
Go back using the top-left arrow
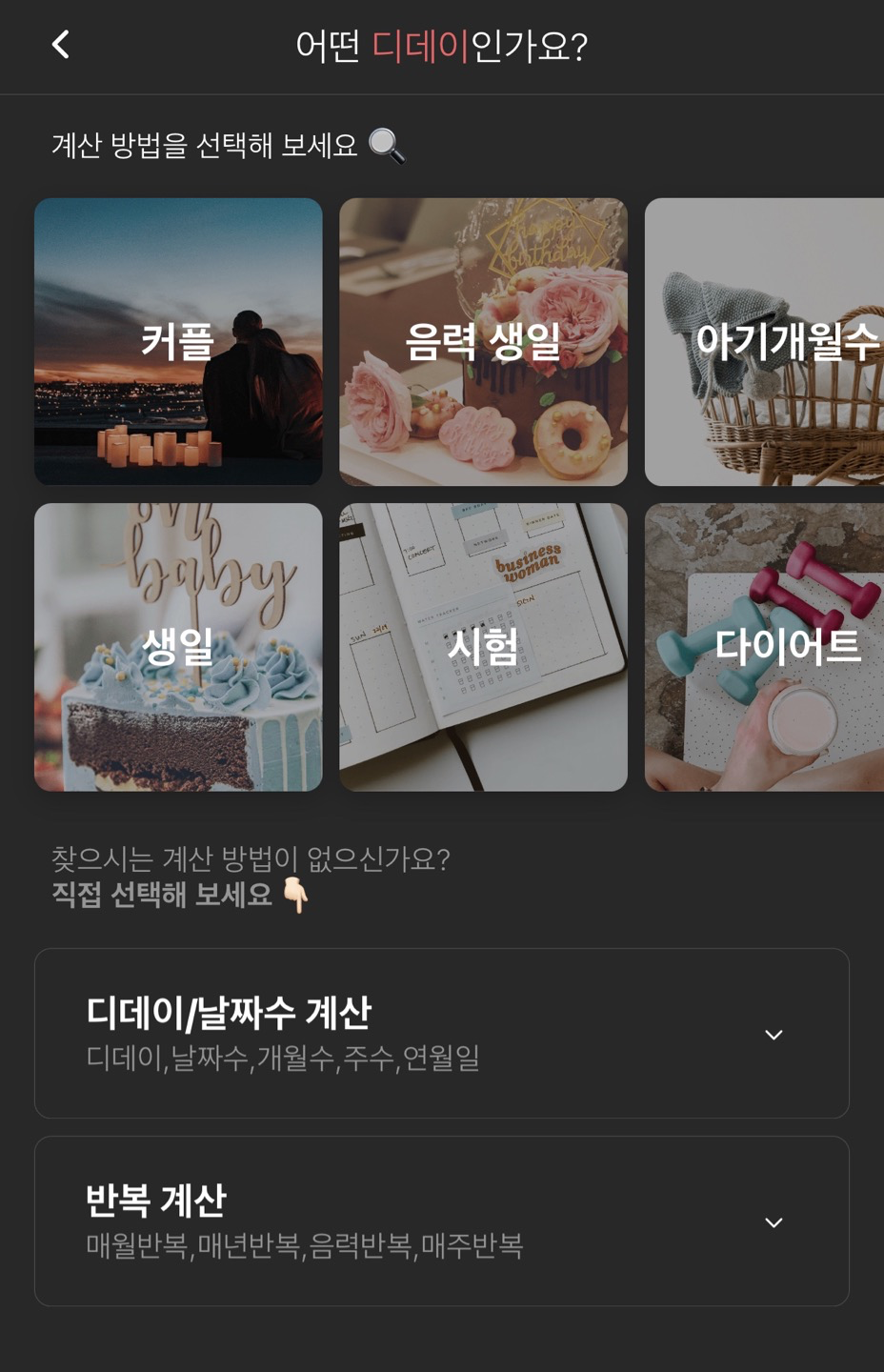(61, 45)
